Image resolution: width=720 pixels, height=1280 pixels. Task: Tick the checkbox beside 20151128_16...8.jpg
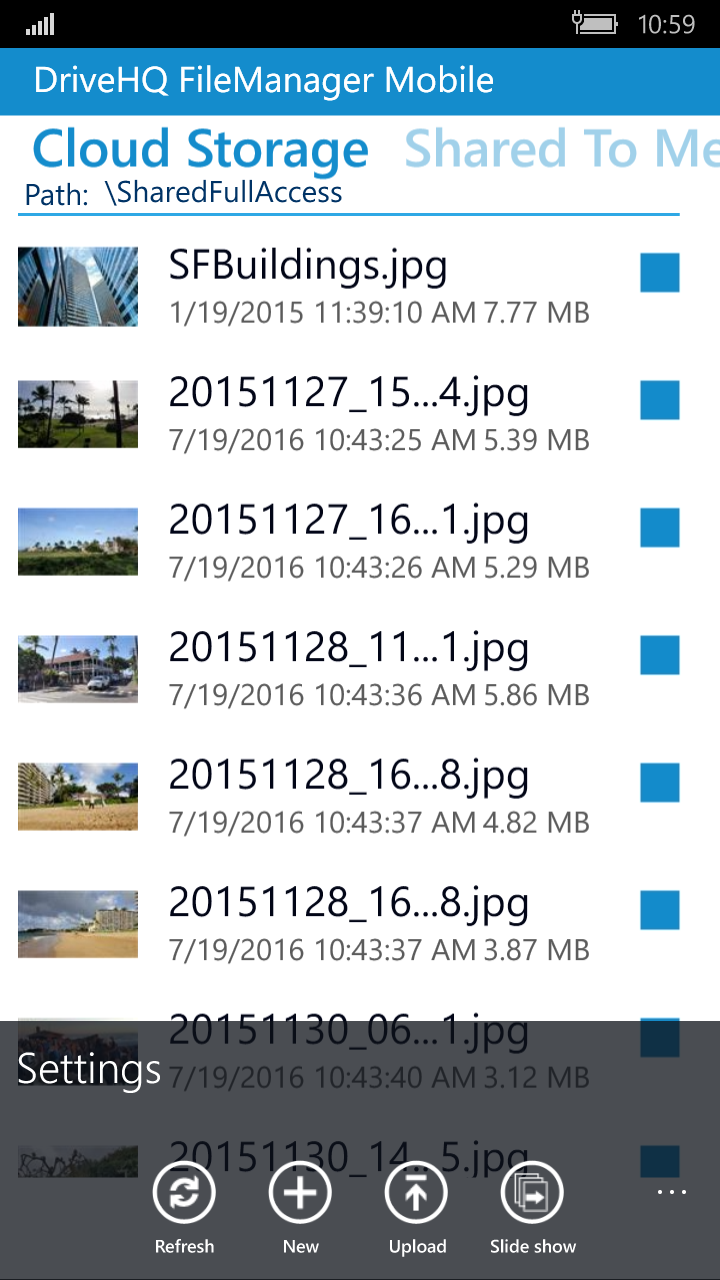[x=659, y=784]
